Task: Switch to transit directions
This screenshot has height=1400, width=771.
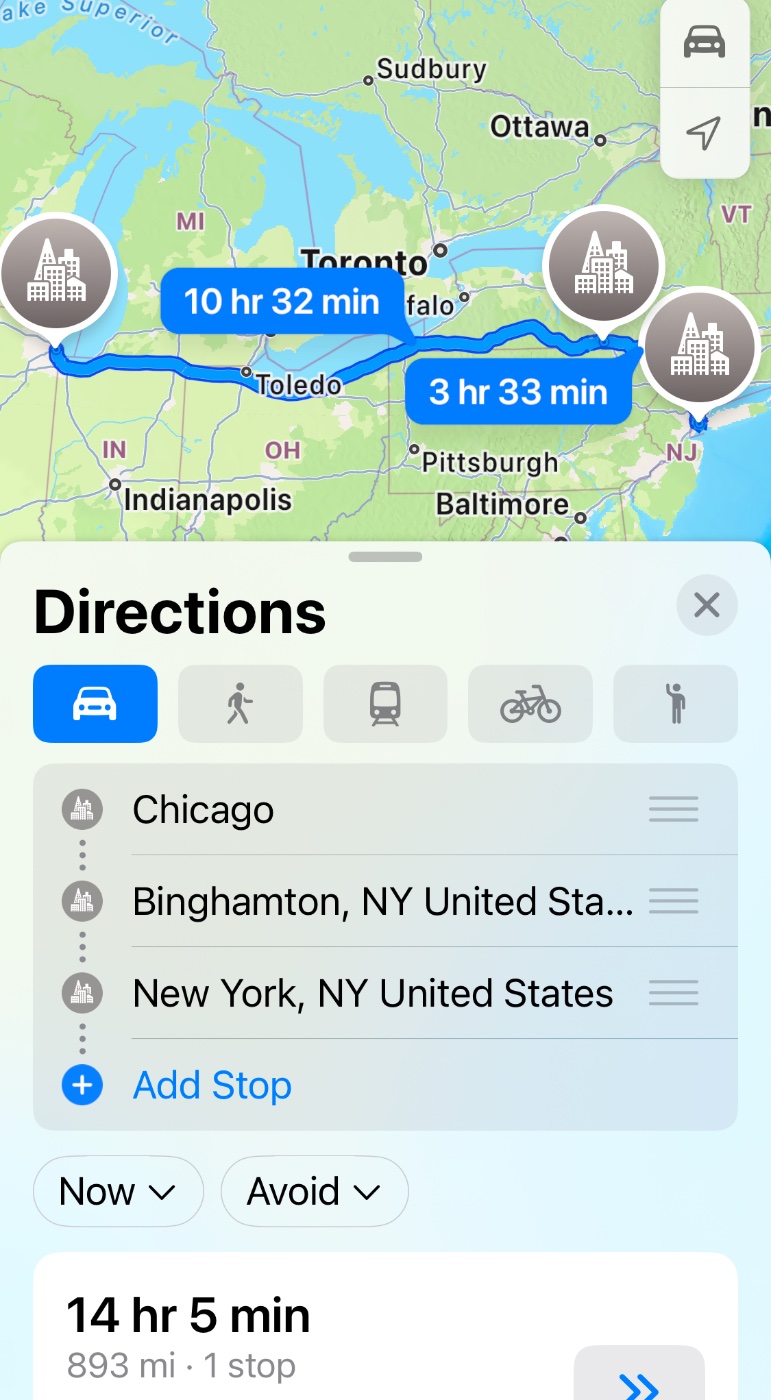Action: click(x=385, y=704)
